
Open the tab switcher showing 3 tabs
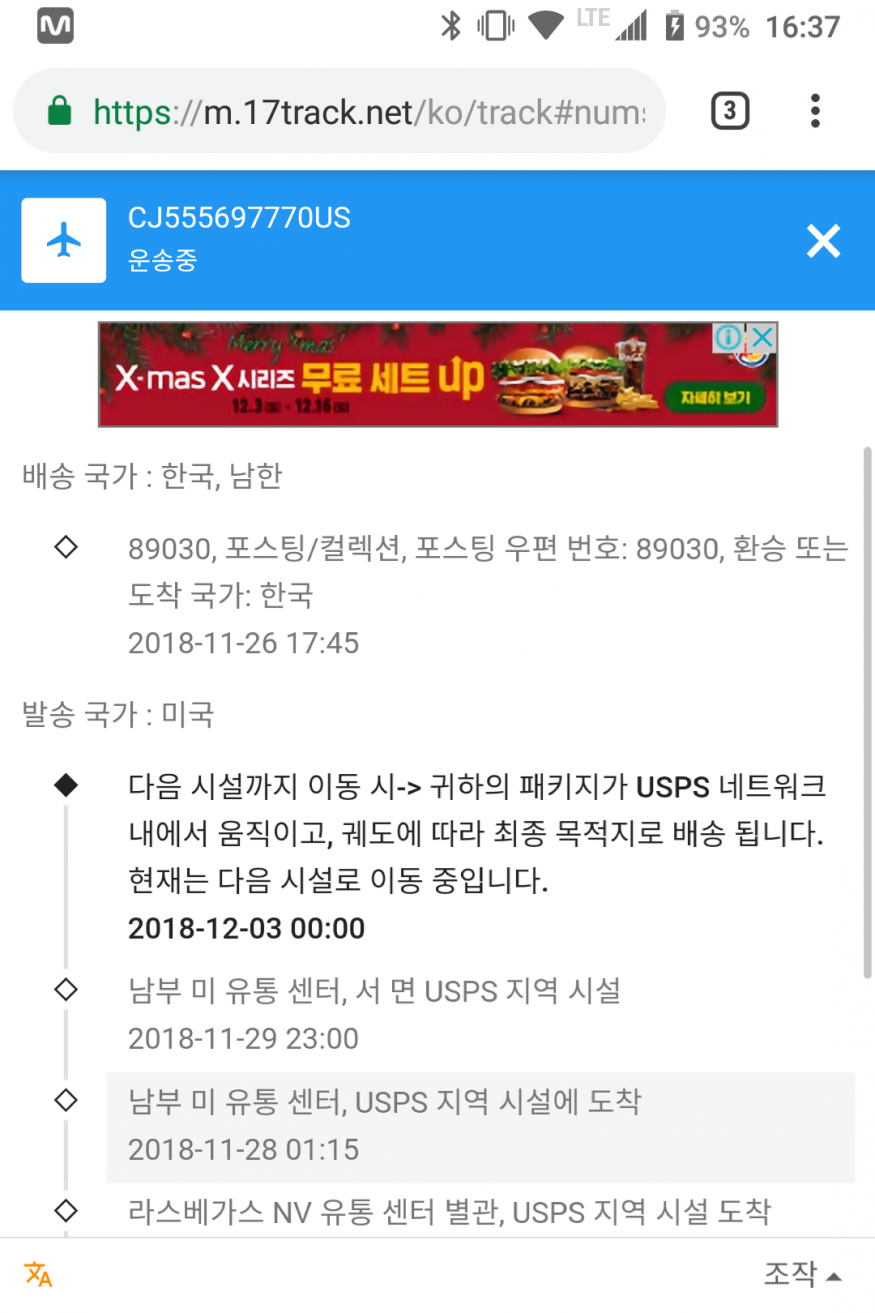[730, 111]
